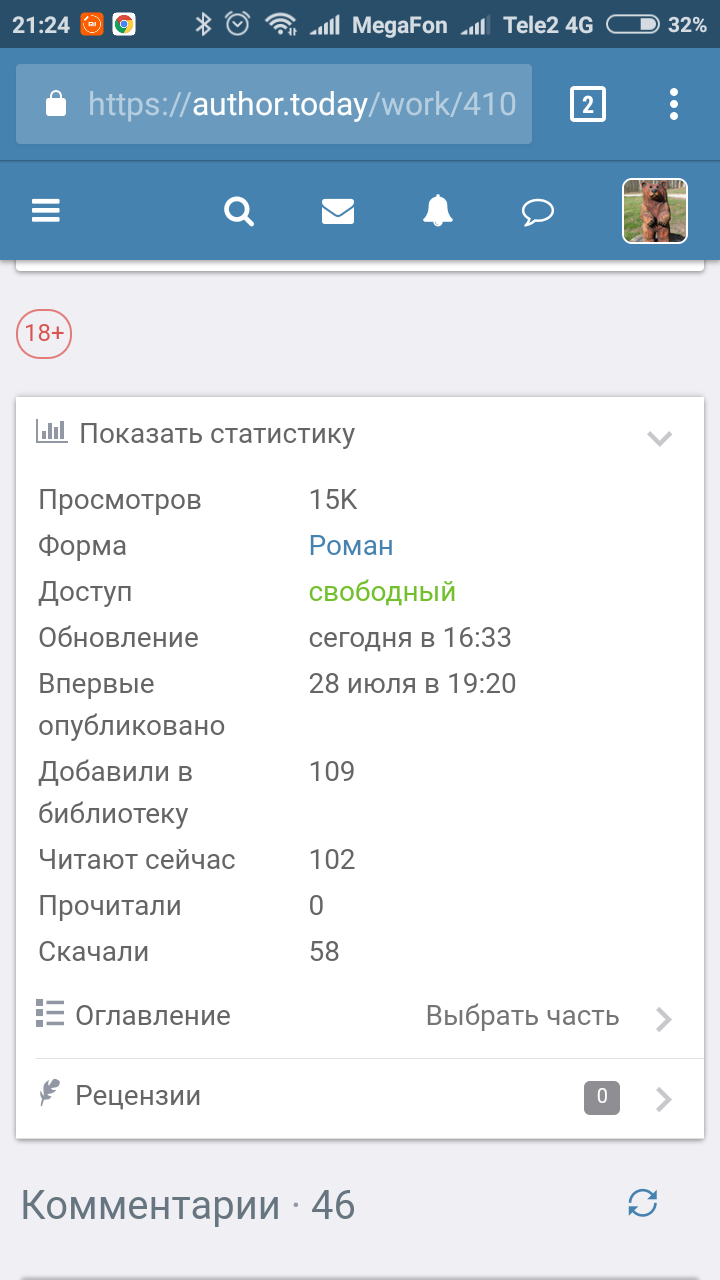Open the Chrome overflow menu
The image size is (720, 1280).
click(674, 104)
